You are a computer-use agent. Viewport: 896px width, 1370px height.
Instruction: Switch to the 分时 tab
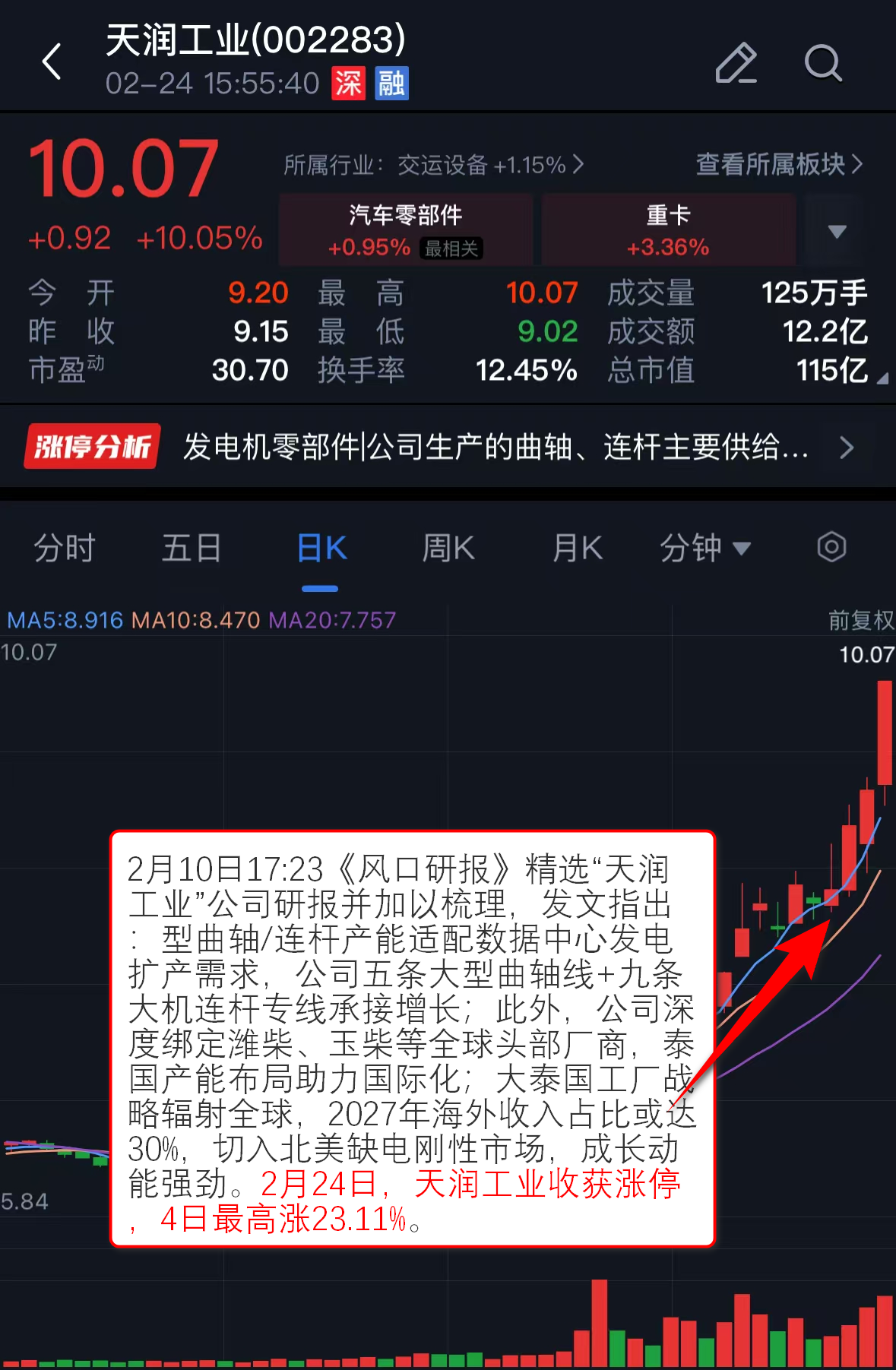pyautogui.click(x=65, y=548)
